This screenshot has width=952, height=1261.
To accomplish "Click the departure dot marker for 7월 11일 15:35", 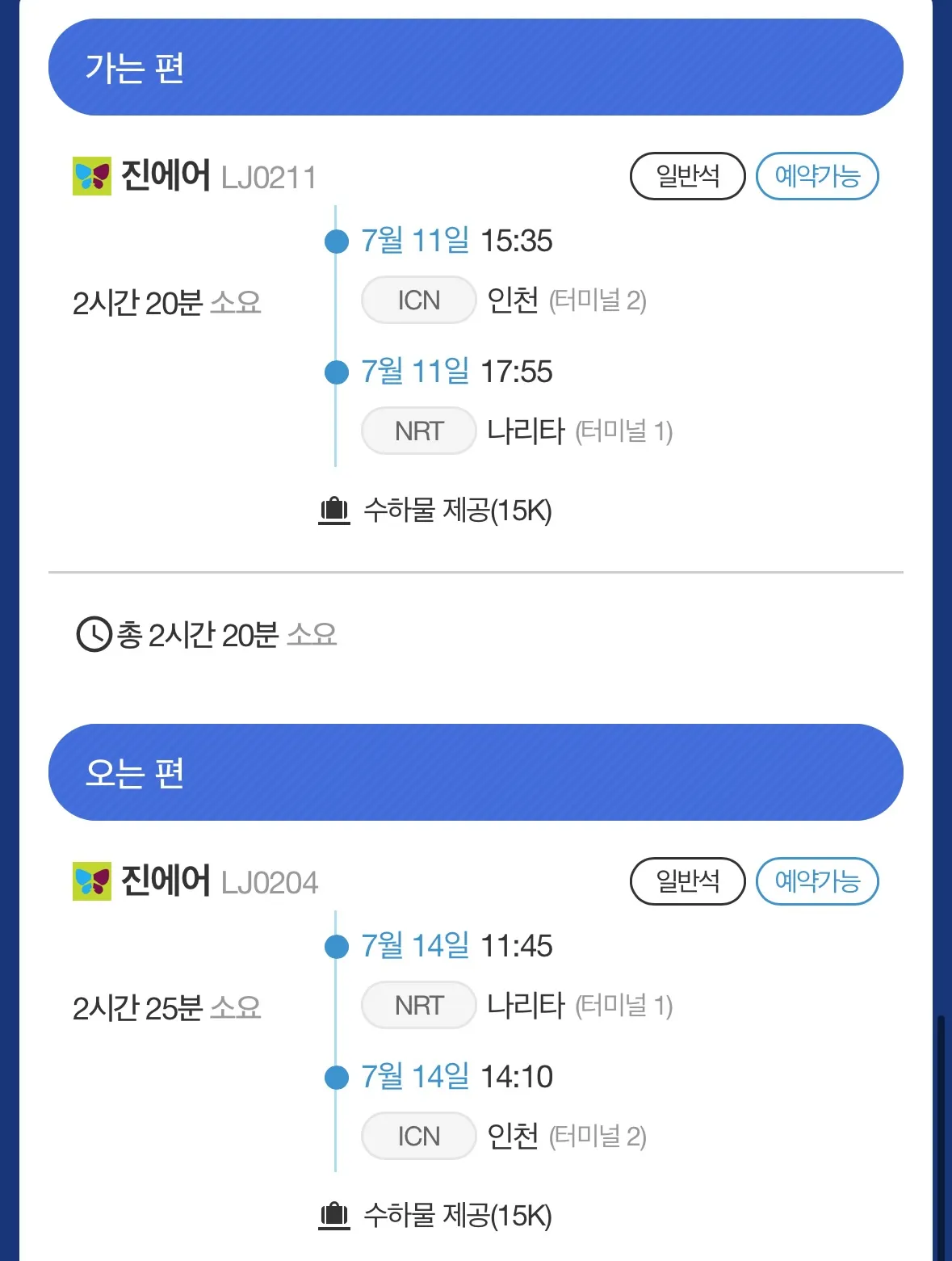I will coord(334,241).
